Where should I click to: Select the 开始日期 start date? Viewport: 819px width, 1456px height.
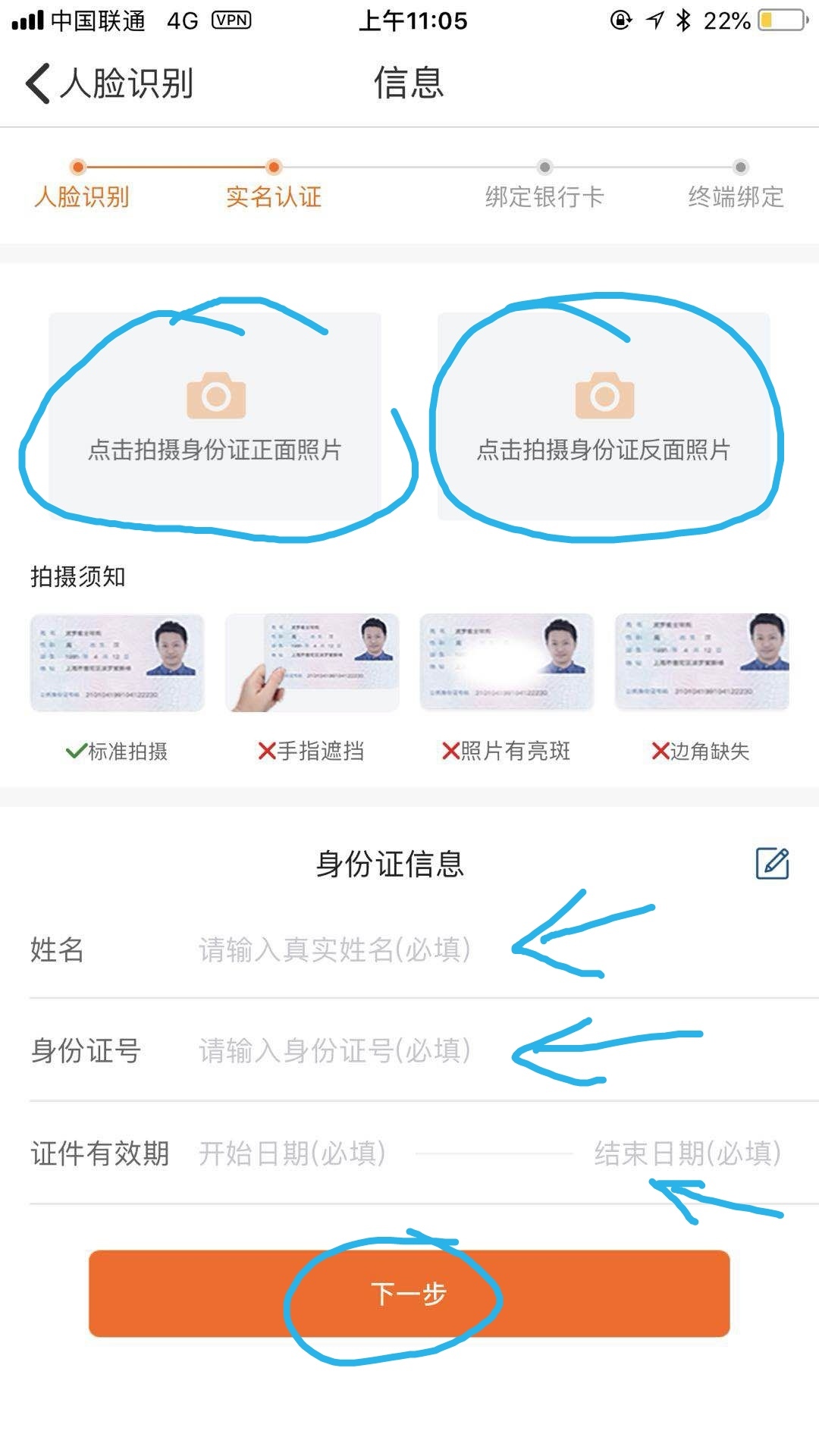point(293,1153)
